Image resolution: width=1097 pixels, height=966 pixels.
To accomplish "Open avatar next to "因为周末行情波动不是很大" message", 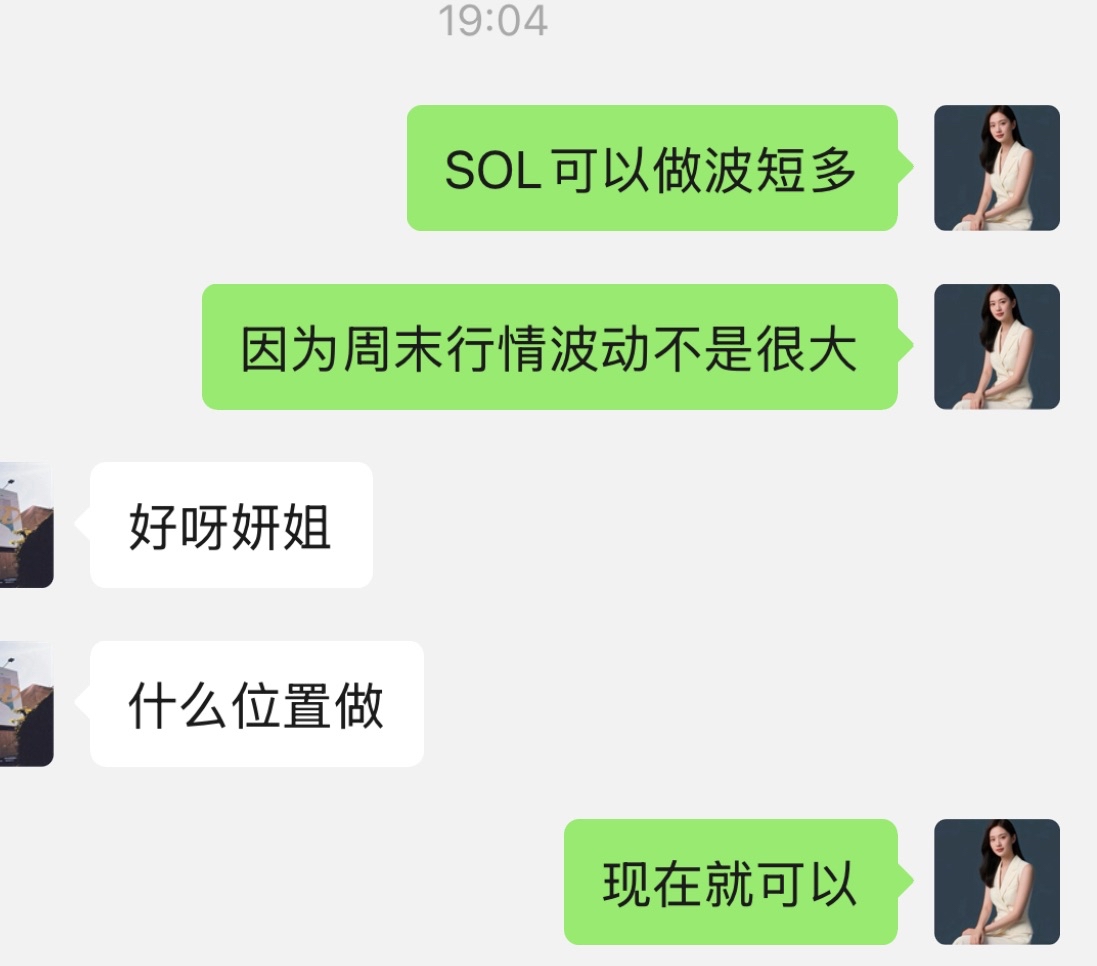I will [x=996, y=347].
